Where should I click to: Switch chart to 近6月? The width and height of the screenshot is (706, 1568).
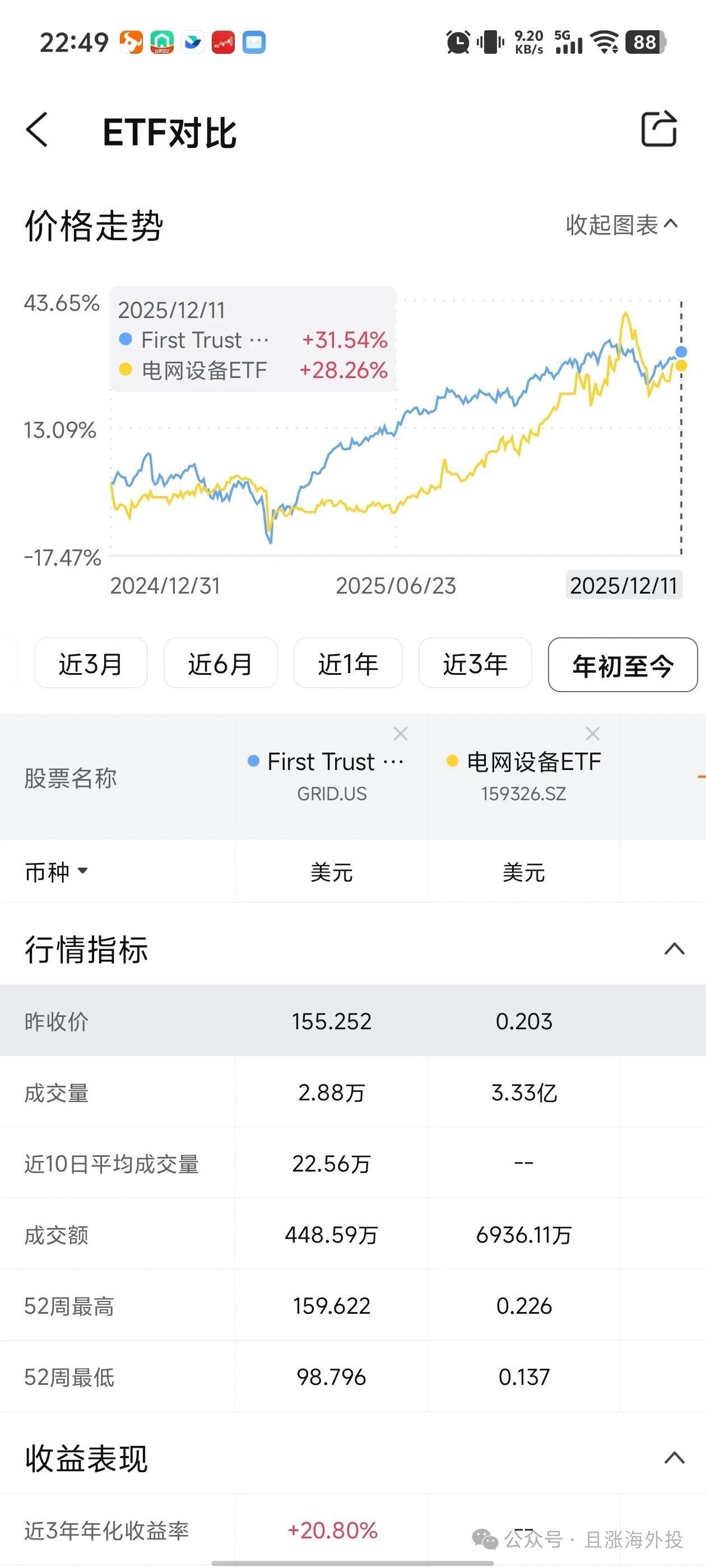pos(221,664)
